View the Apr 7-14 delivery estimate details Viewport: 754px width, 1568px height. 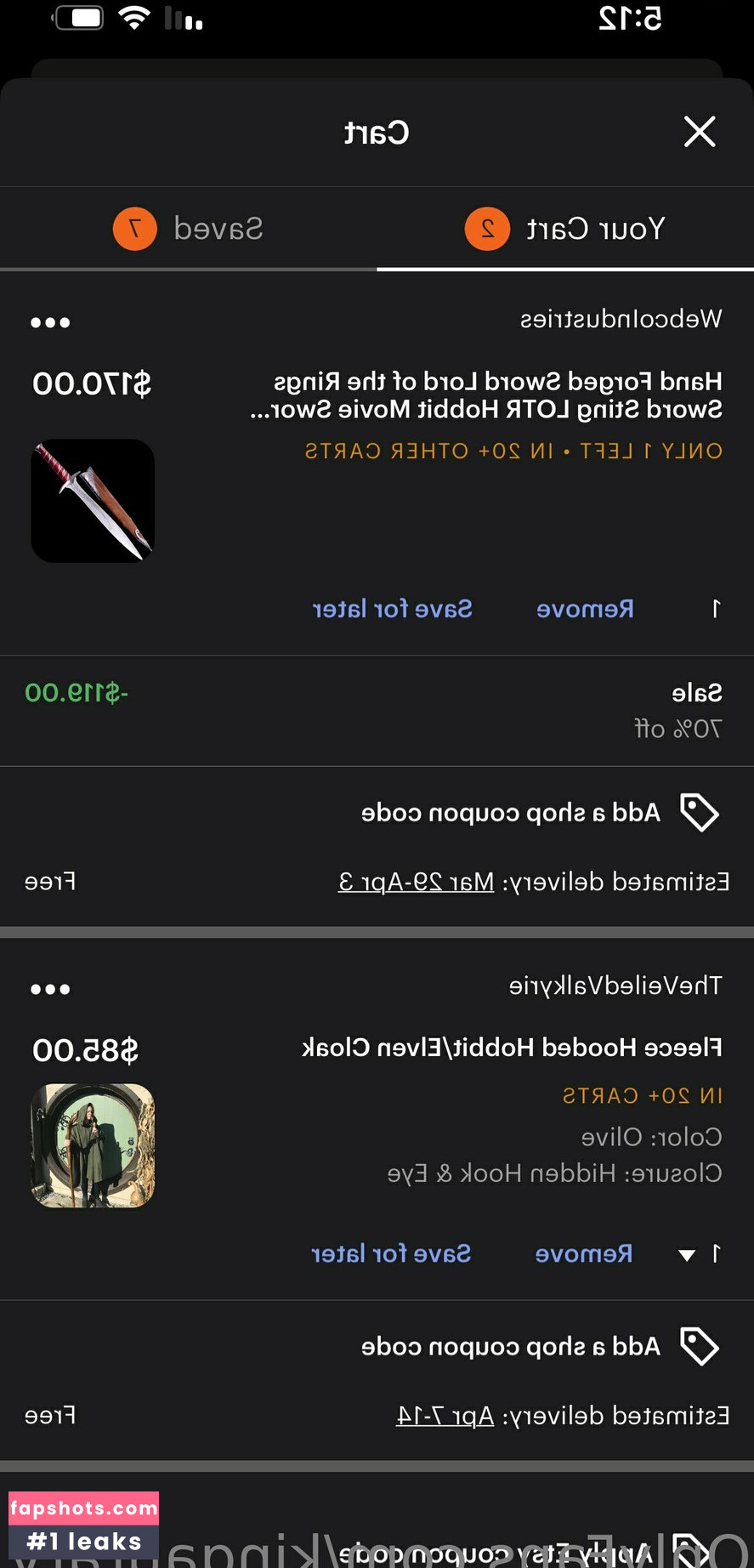click(x=445, y=1416)
